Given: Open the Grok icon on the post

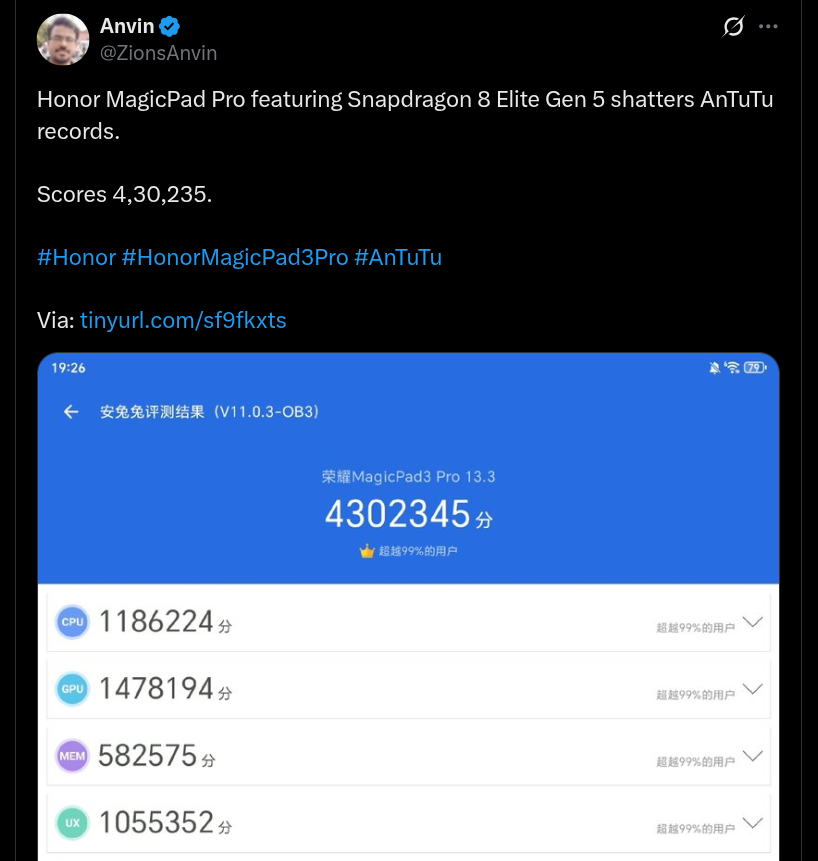Looking at the screenshot, I should click(733, 27).
